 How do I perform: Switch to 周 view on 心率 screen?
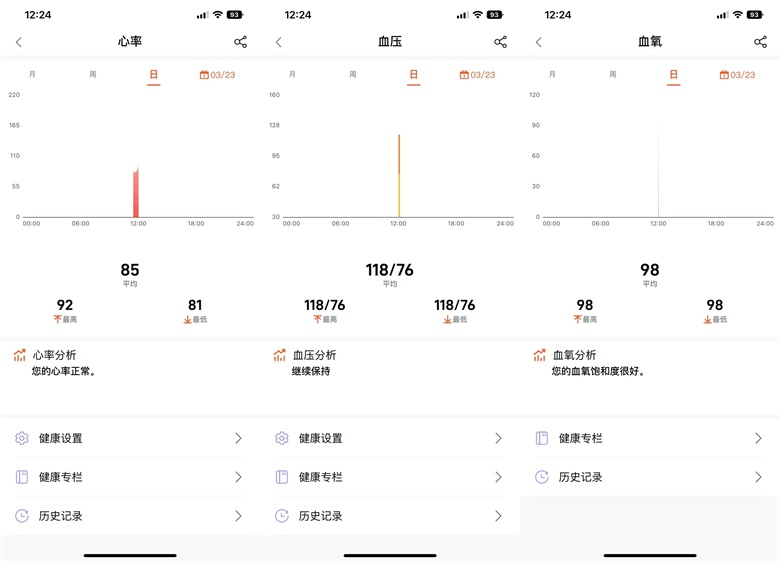(92, 75)
